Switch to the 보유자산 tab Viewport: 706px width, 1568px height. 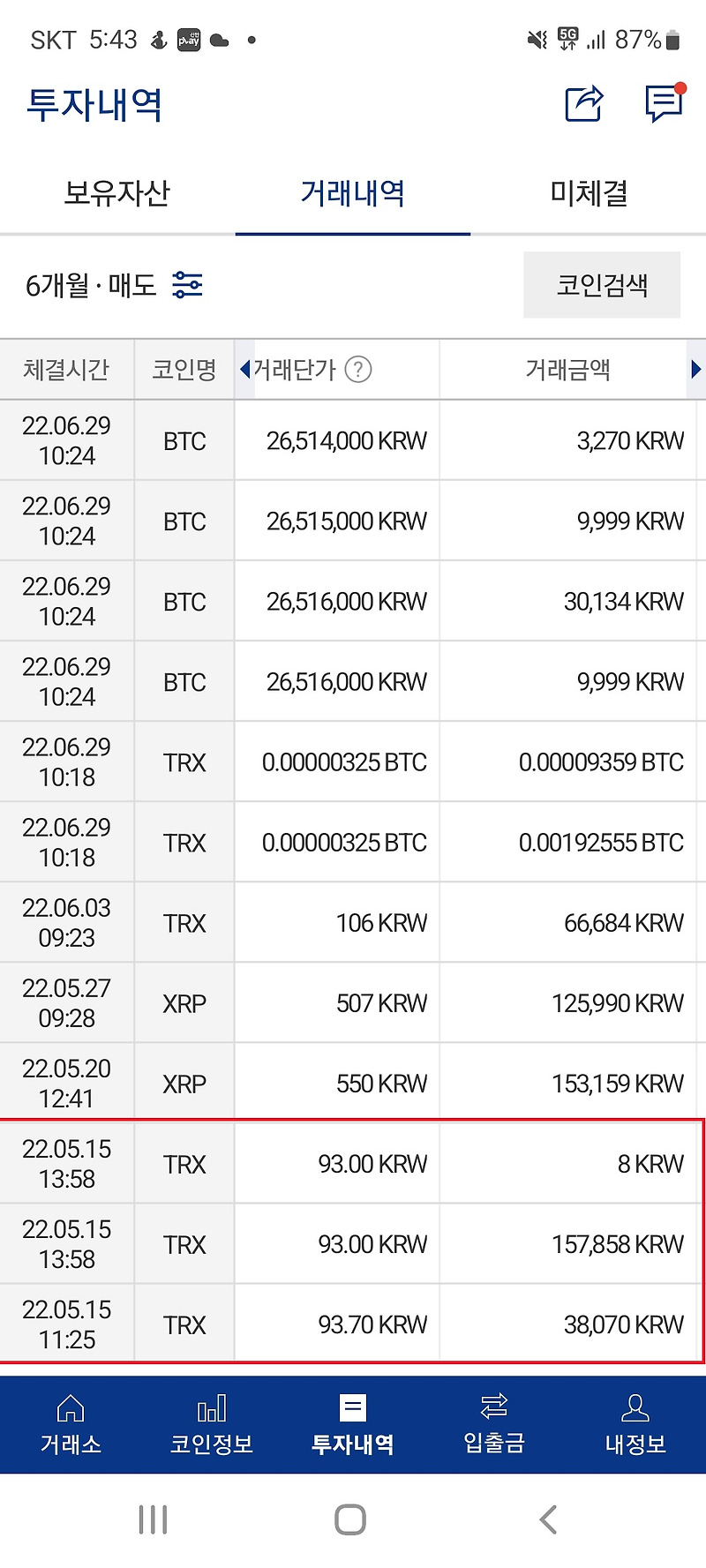(x=116, y=193)
